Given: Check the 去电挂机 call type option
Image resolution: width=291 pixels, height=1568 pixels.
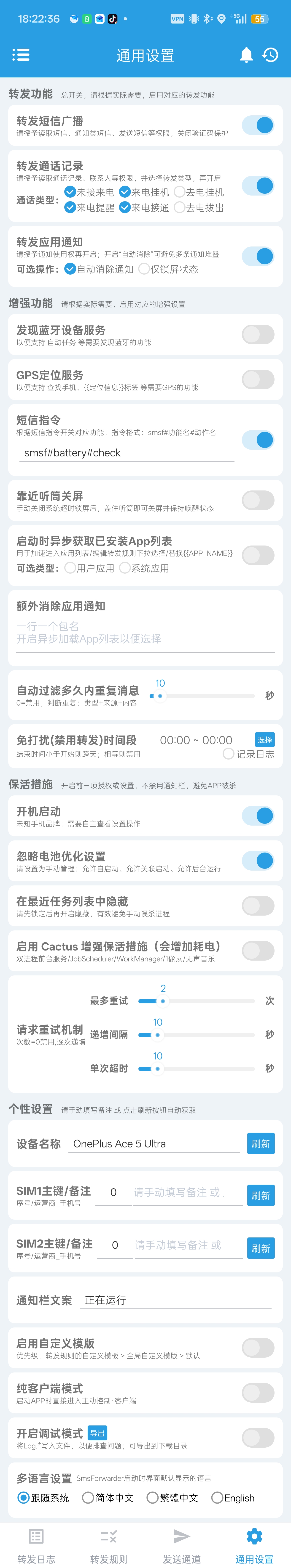Looking at the screenshot, I should pos(180,192).
